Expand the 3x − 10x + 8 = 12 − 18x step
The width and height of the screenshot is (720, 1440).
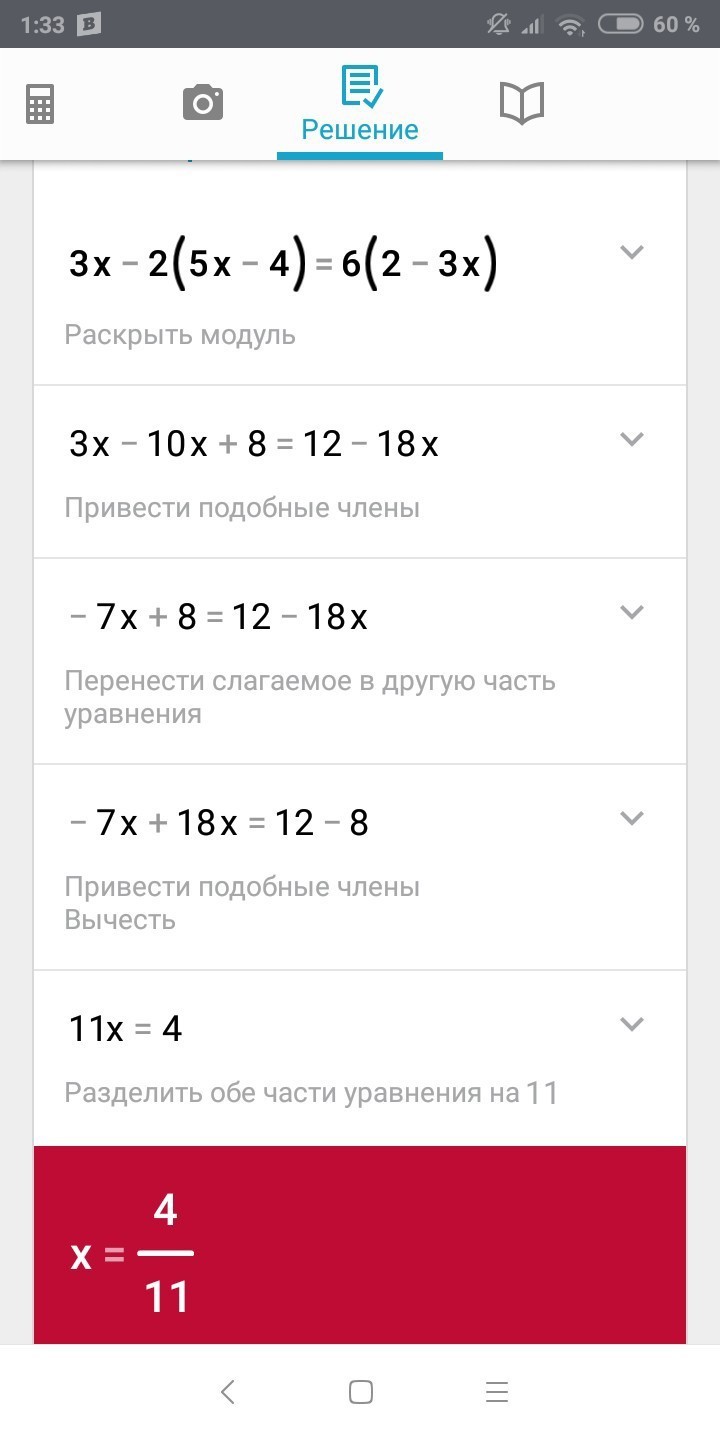tap(631, 438)
